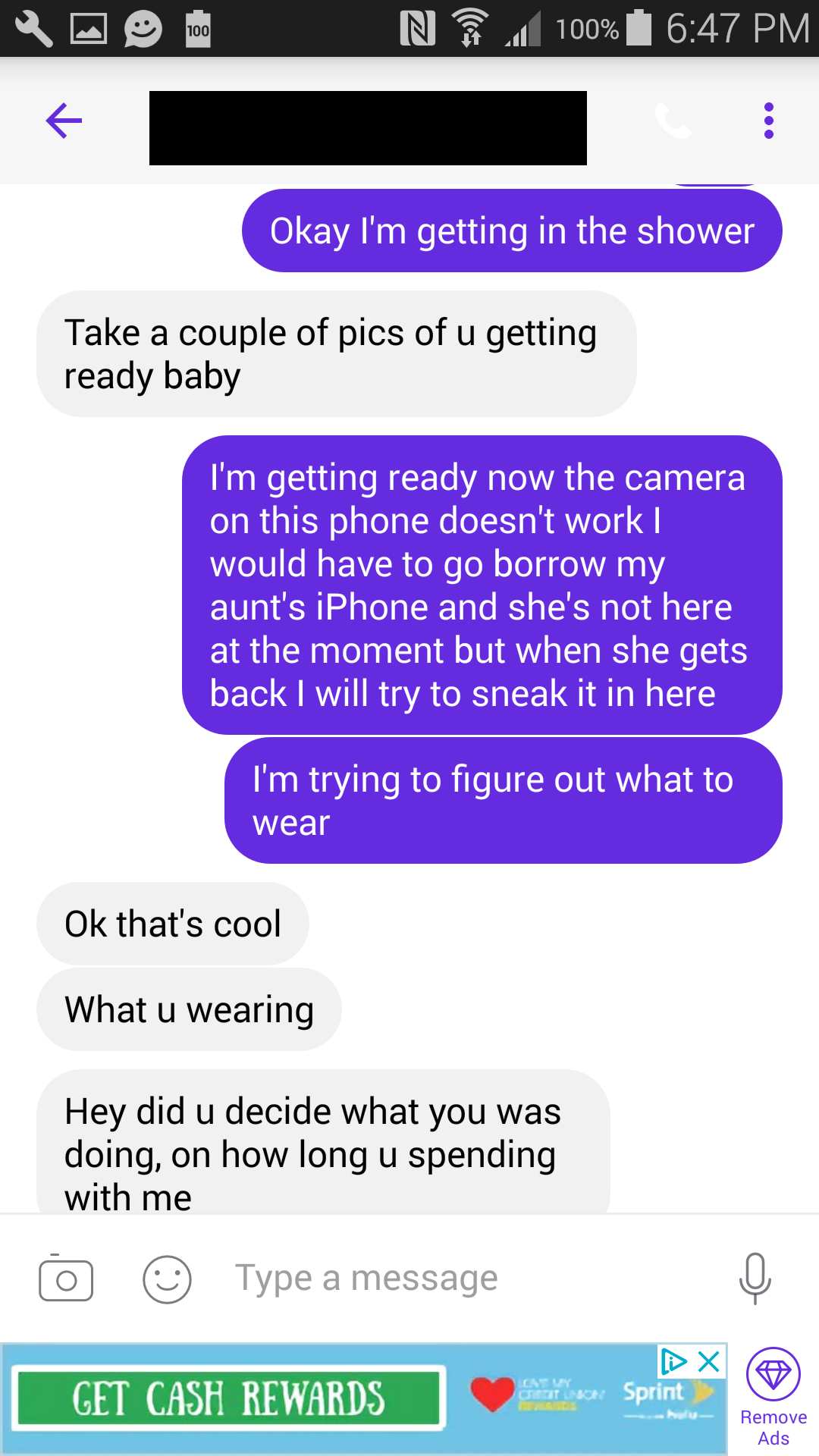Open the three-dot overflow menu
Screen dimensions: 819x1456
(768, 121)
